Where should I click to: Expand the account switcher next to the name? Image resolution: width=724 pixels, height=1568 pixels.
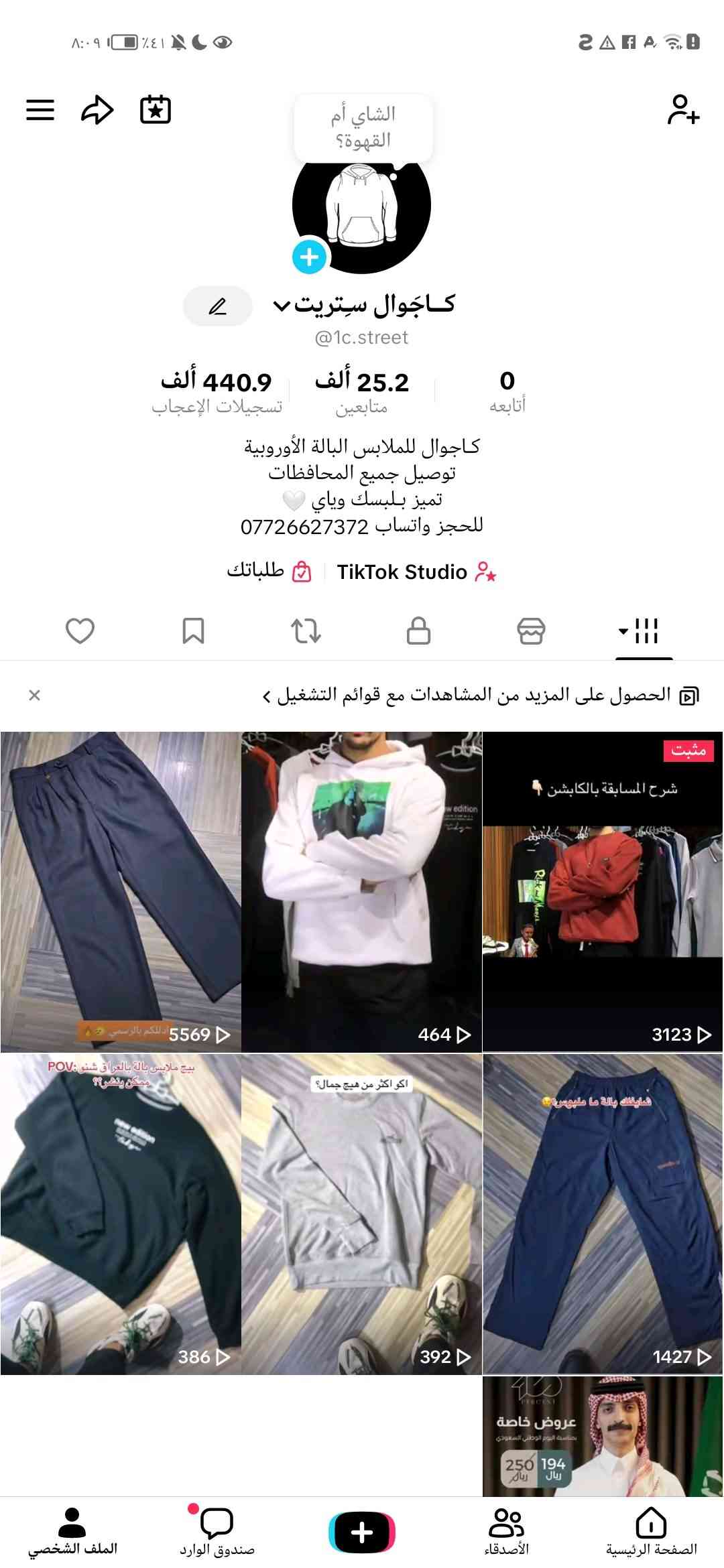tap(282, 306)
